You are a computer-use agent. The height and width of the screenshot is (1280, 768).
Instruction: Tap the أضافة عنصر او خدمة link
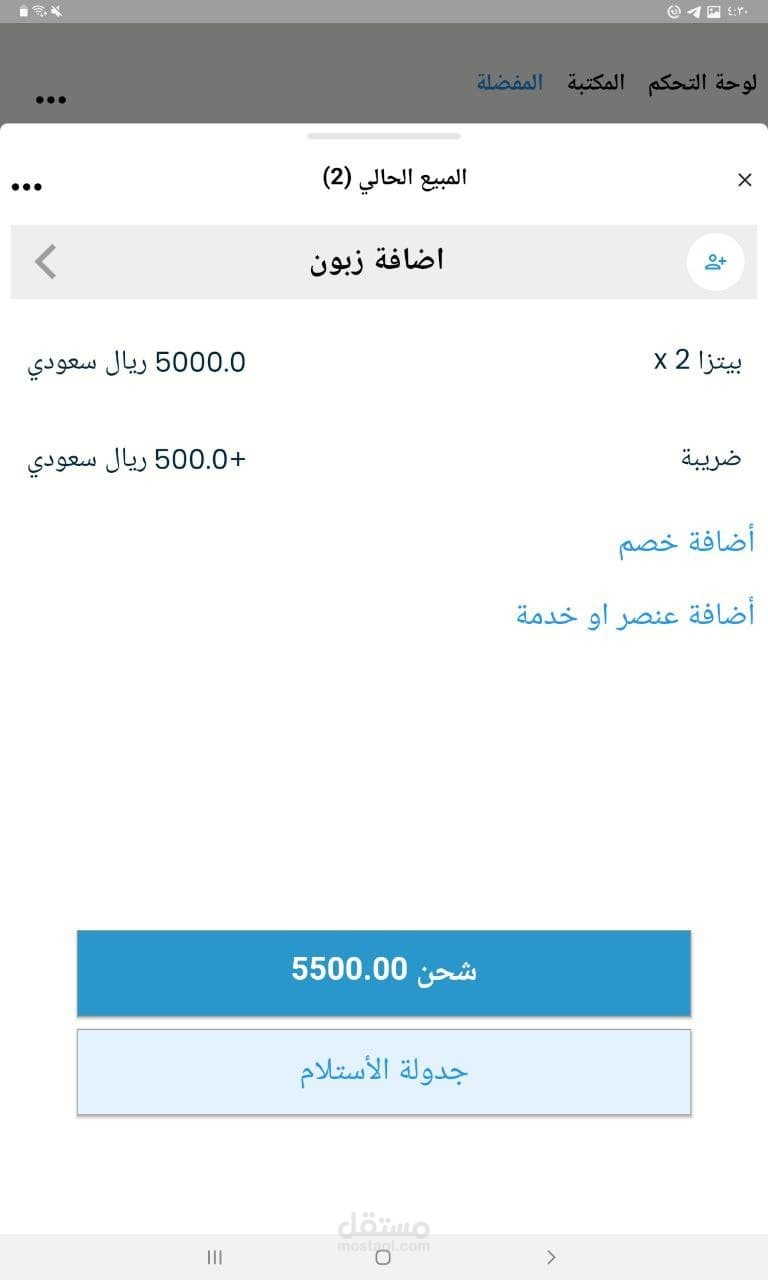coord(635,614)
